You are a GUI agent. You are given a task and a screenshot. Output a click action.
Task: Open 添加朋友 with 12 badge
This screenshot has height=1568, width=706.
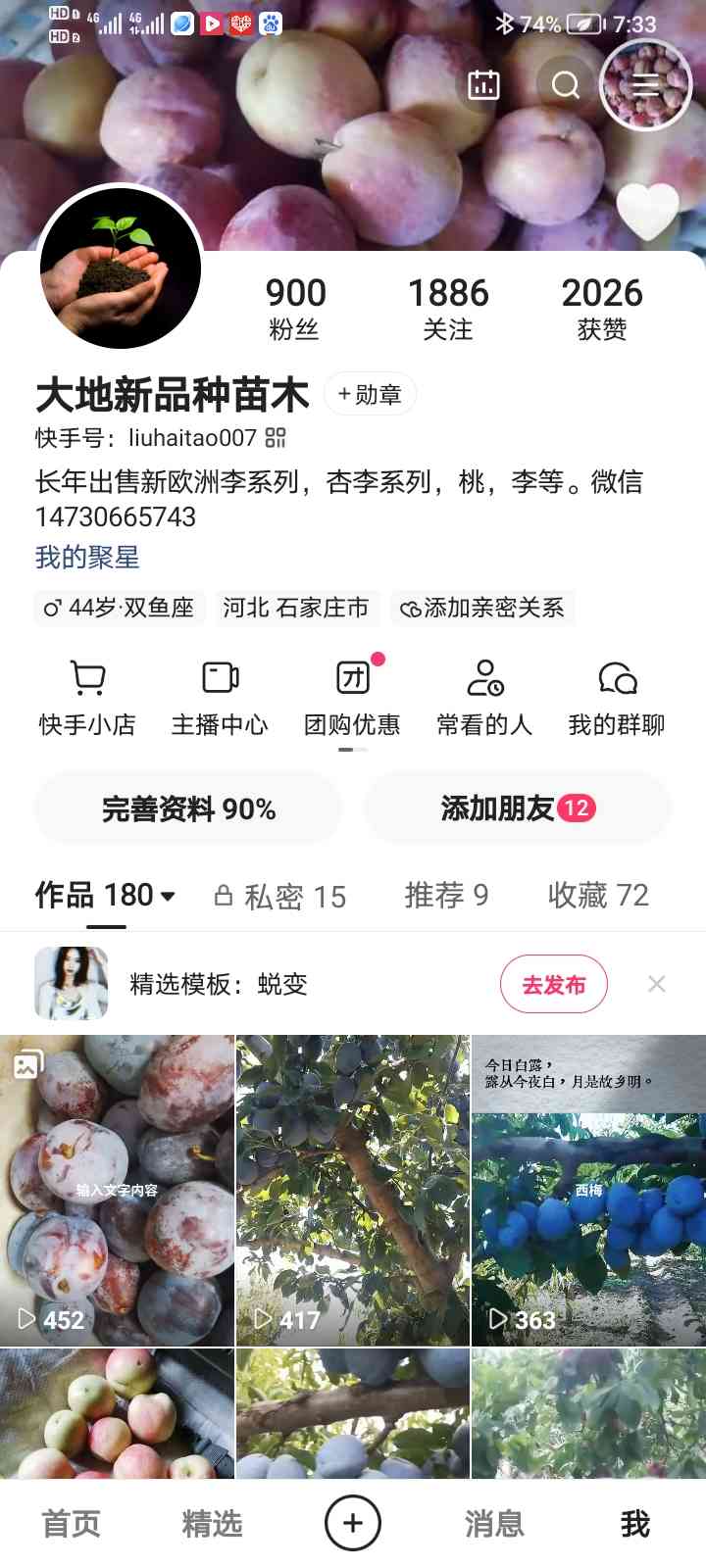[517, 808]
